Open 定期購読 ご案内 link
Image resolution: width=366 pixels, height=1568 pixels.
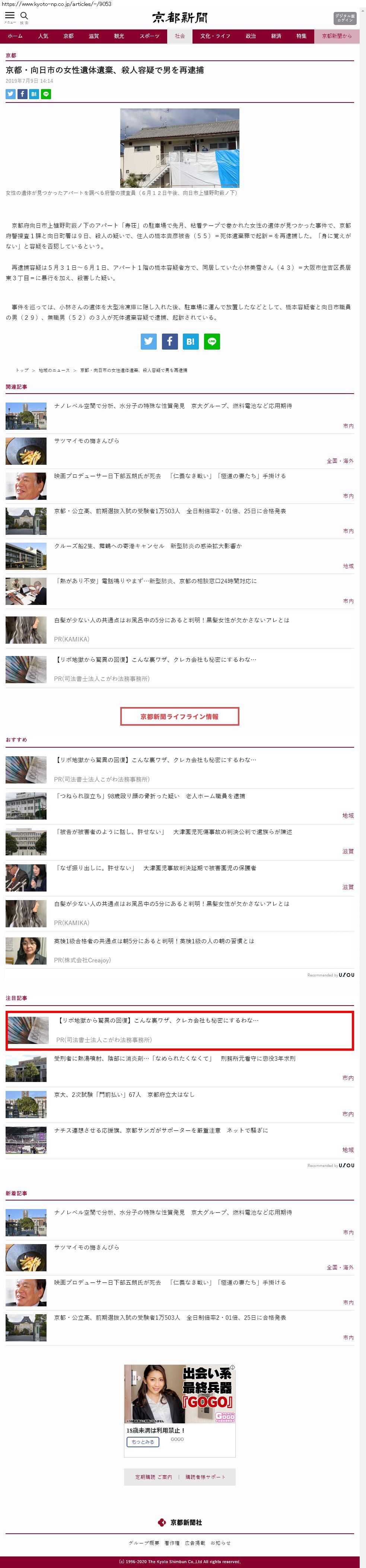(x=153, y=1477)
